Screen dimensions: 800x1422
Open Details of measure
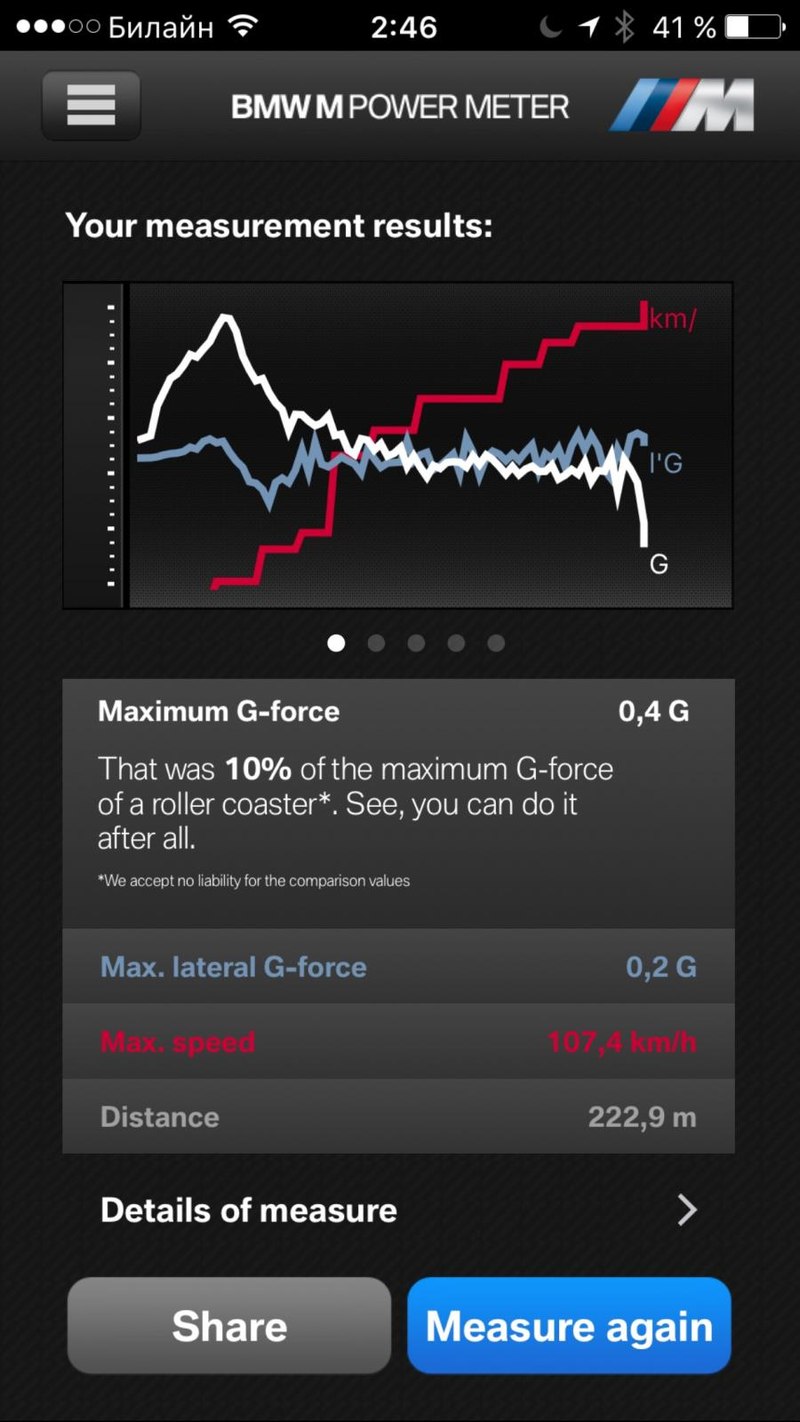[x=399, y=1210]
